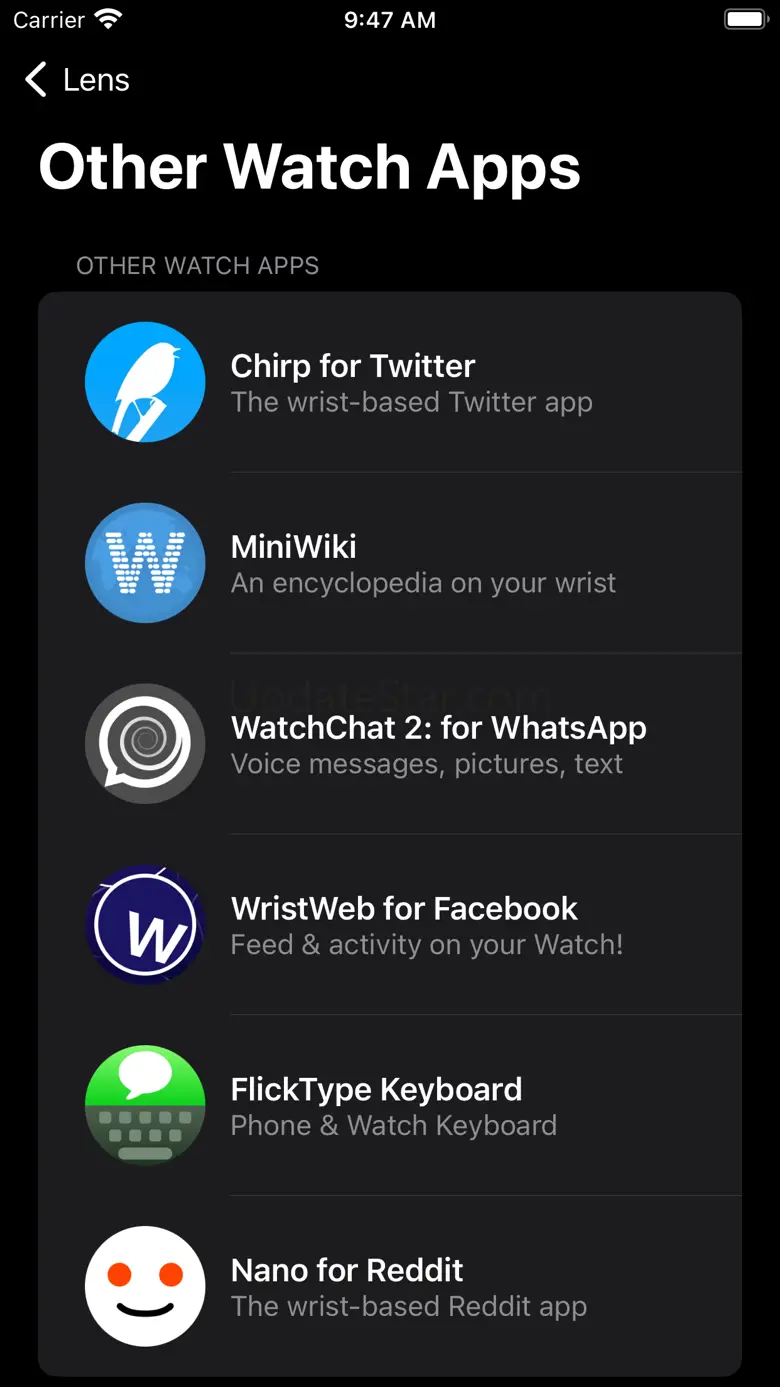Open Chirp for Twitter
Viewport: 780px width, 1387px height.
[x=390, y=382]
